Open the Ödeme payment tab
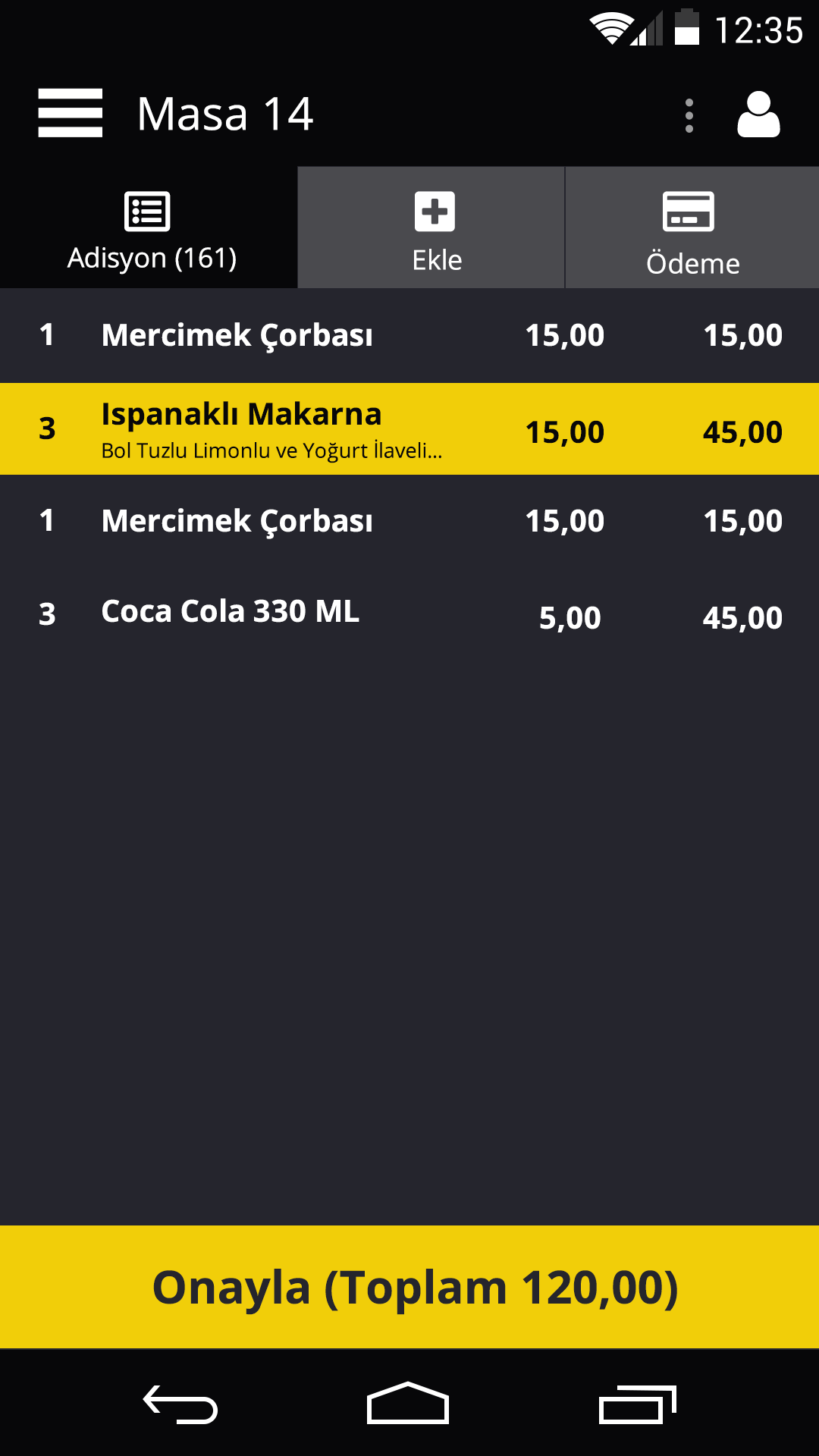Image resolution: width=819 pixels, height=1456 pixels. [x=692, y=227]
